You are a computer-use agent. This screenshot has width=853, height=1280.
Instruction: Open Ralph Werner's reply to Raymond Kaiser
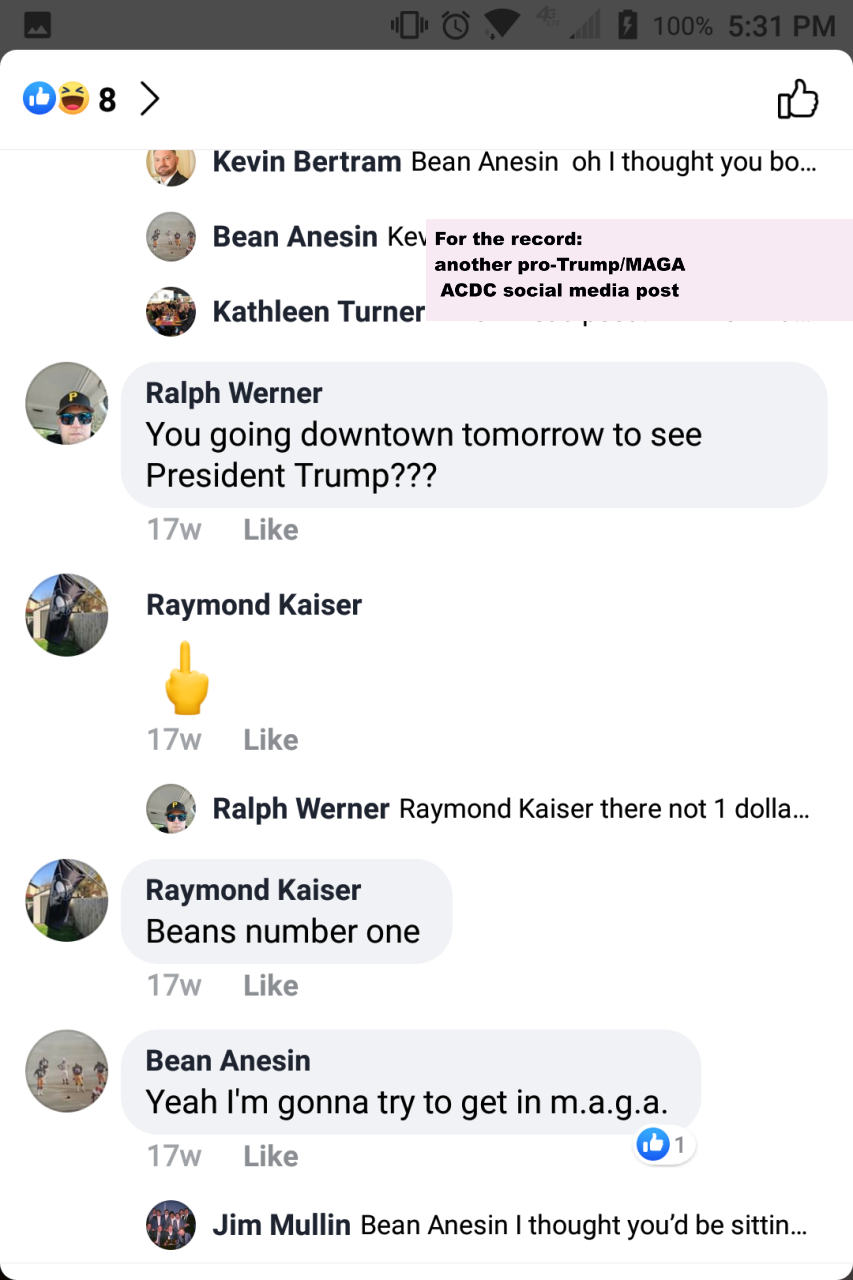coord(510,809)
